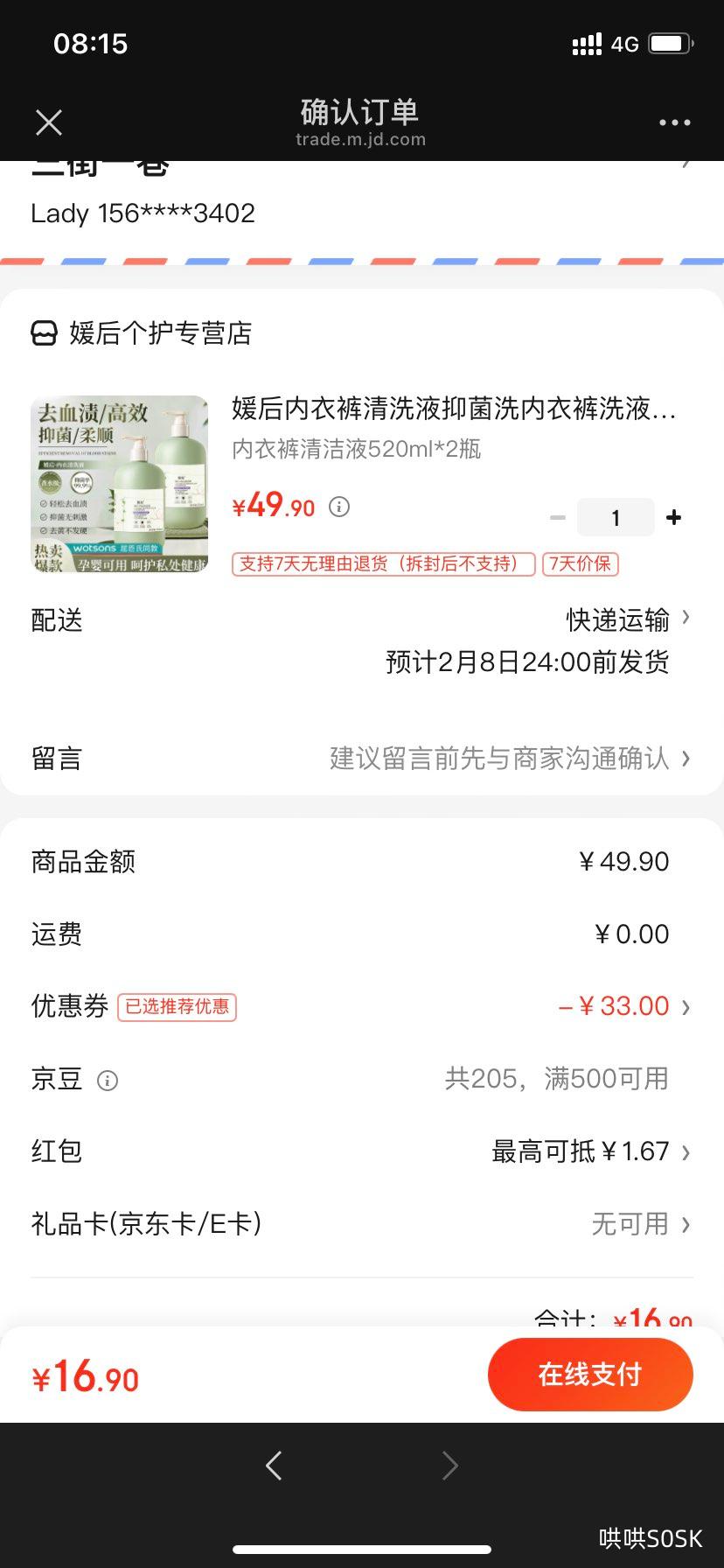Open the 留言 message field for the merchant
Image resolution: width=724 pixels, height=1568 pixels.
[507, 759]
